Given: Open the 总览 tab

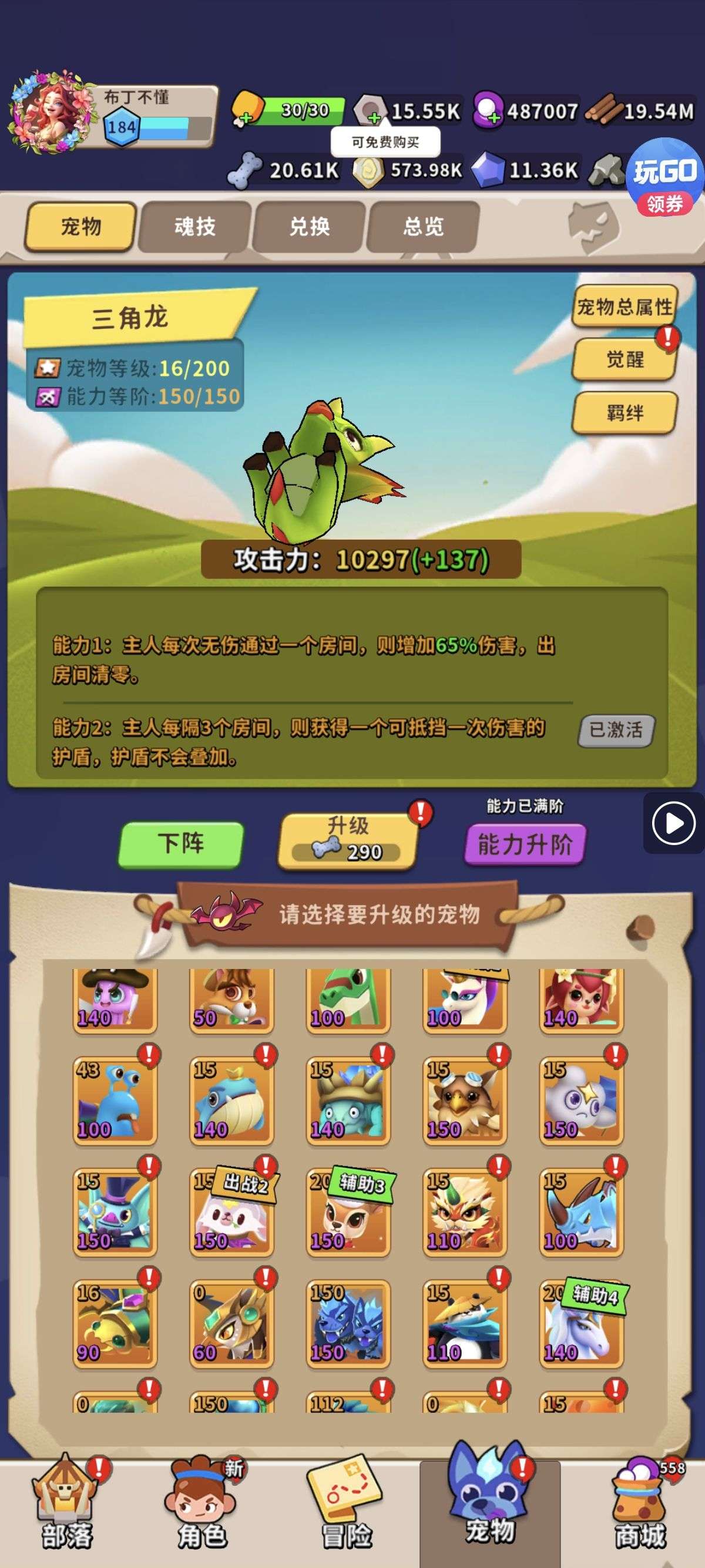Looking at the screenshot, I should (423, 227).
